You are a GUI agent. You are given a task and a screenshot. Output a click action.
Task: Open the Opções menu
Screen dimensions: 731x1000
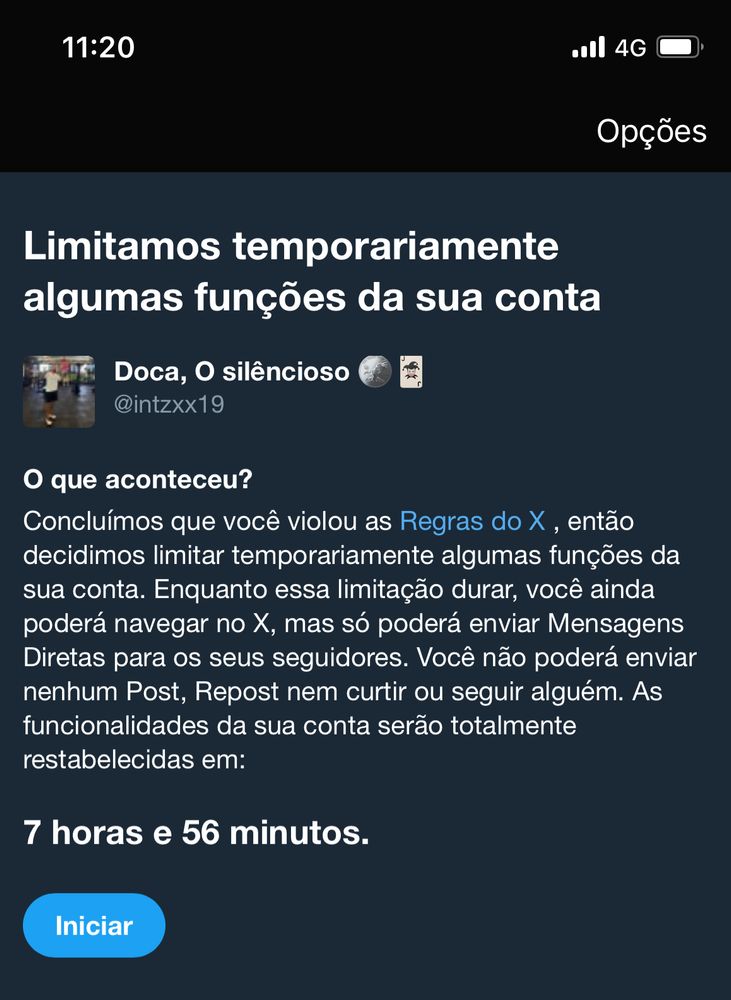(x=652, y=130)
